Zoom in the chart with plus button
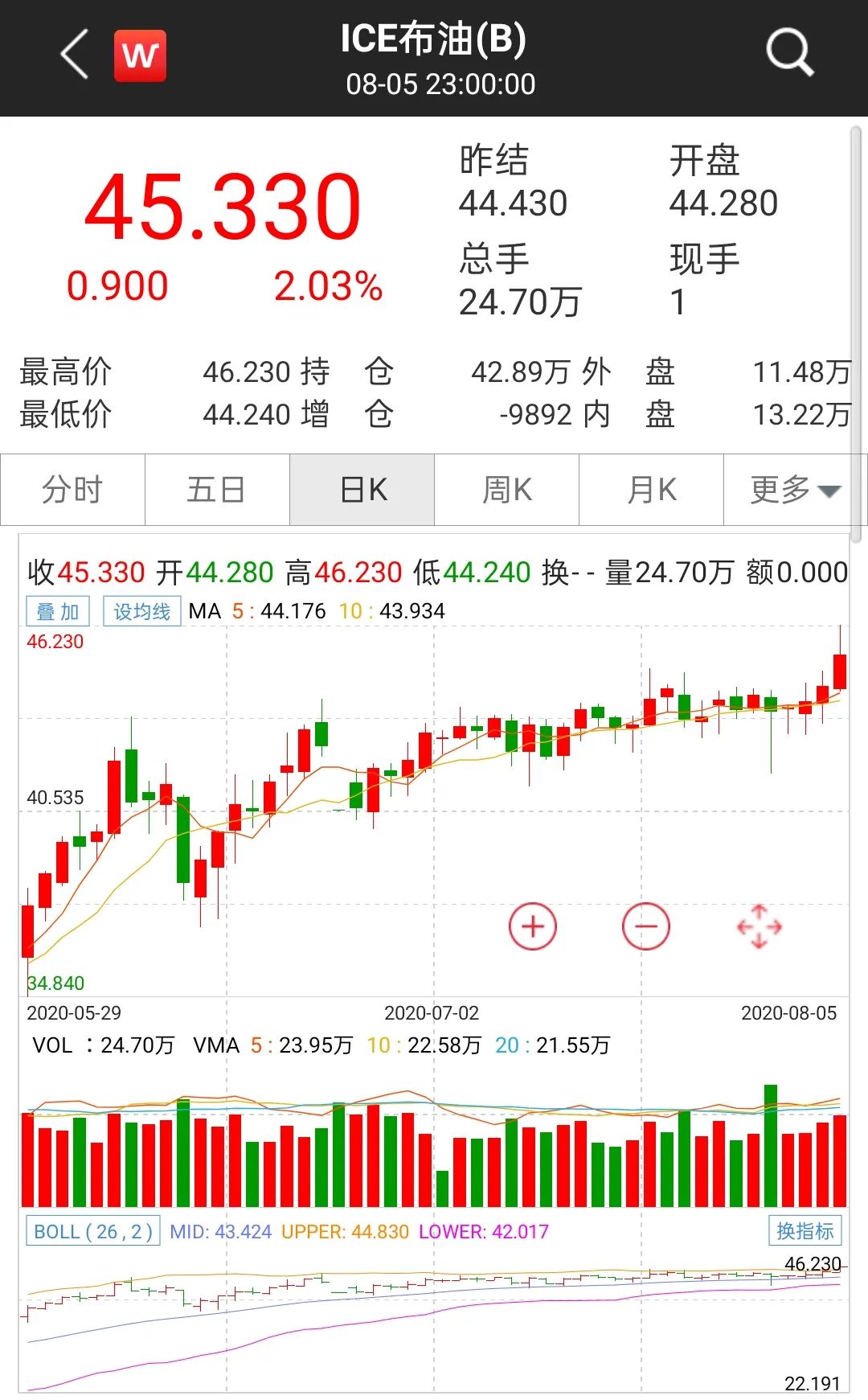The image size is (868, 1400). point(533,926)
